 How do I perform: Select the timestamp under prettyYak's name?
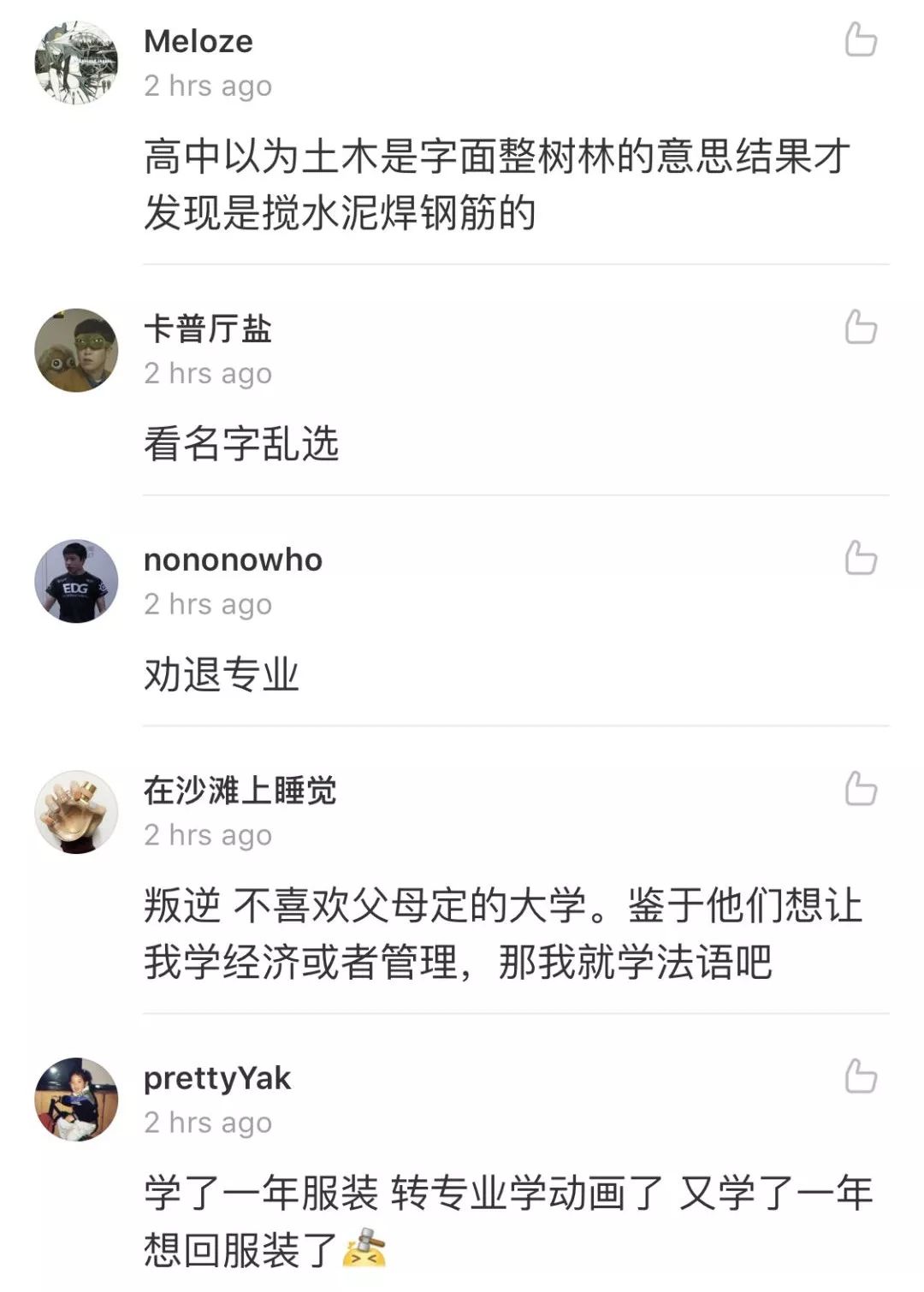pos(206,1122)
